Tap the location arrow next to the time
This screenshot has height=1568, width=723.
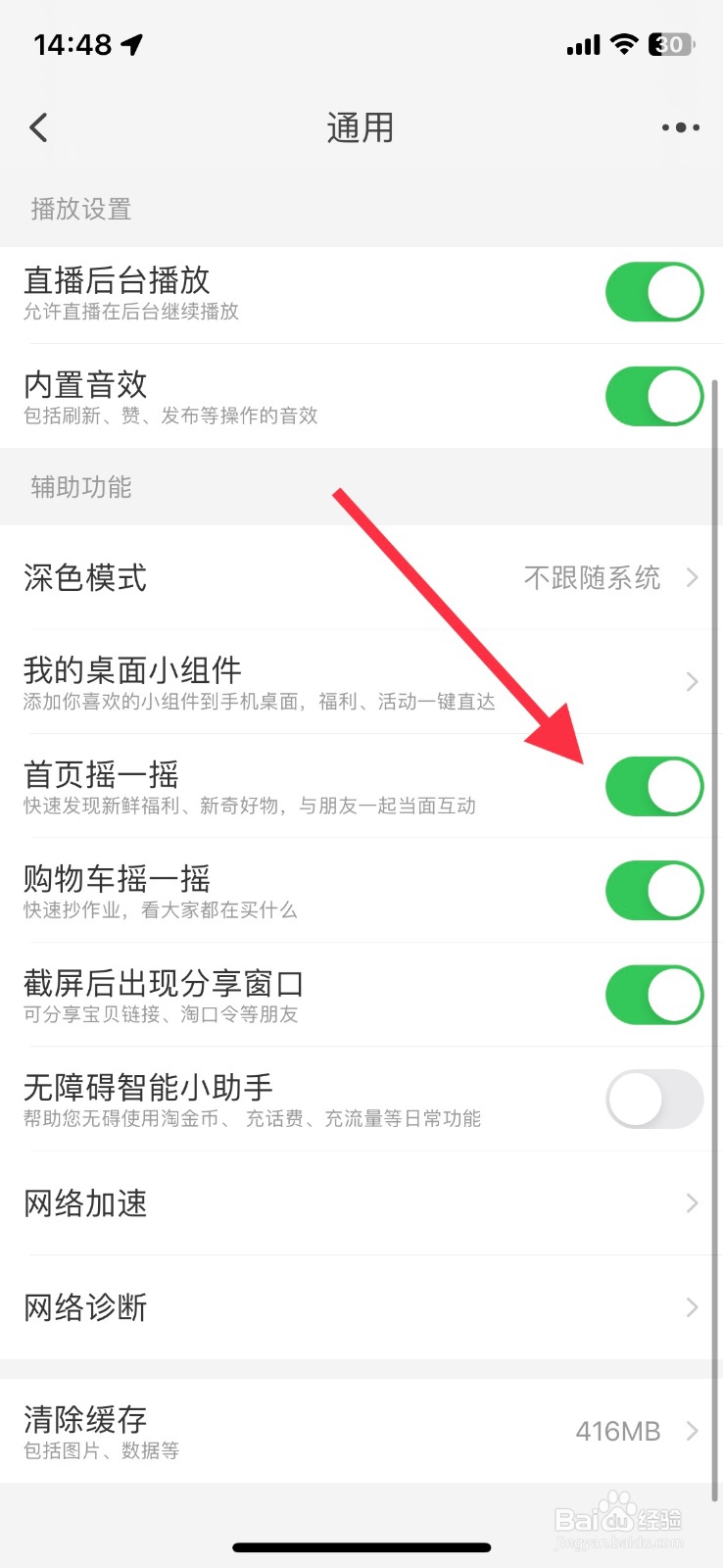point(132,44)
